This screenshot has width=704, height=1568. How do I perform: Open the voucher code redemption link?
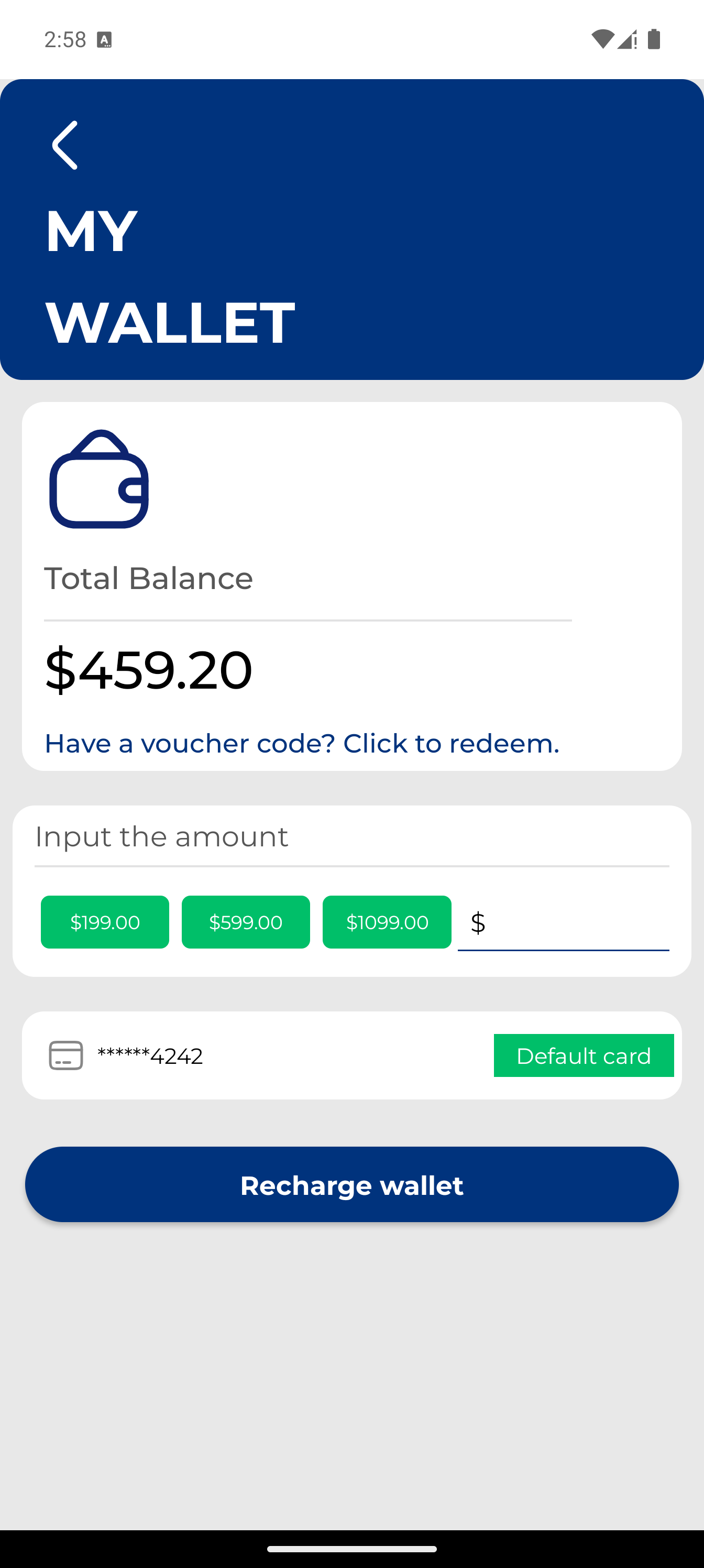pos(302,743)
